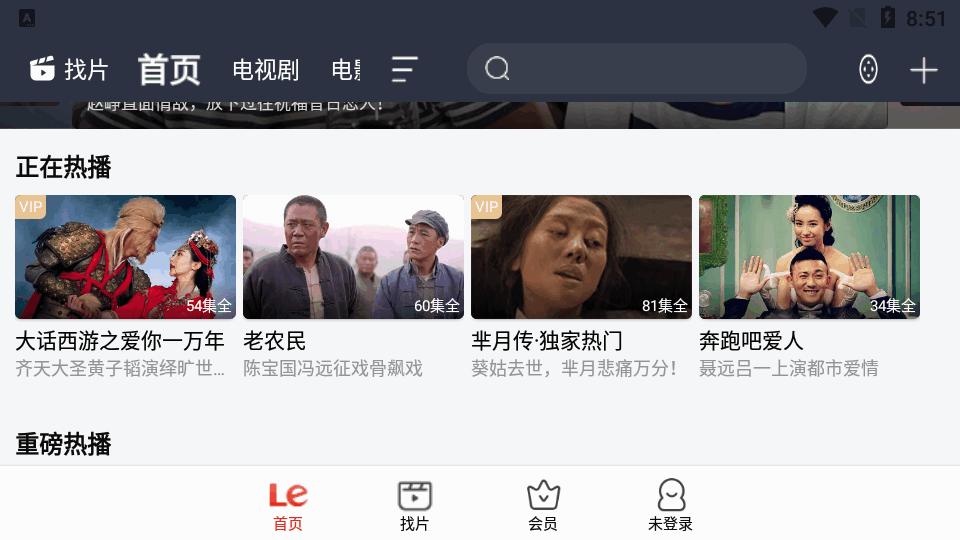Tap the search box
This screenshot has width=960, height=540.
click(x=636, y=69)
